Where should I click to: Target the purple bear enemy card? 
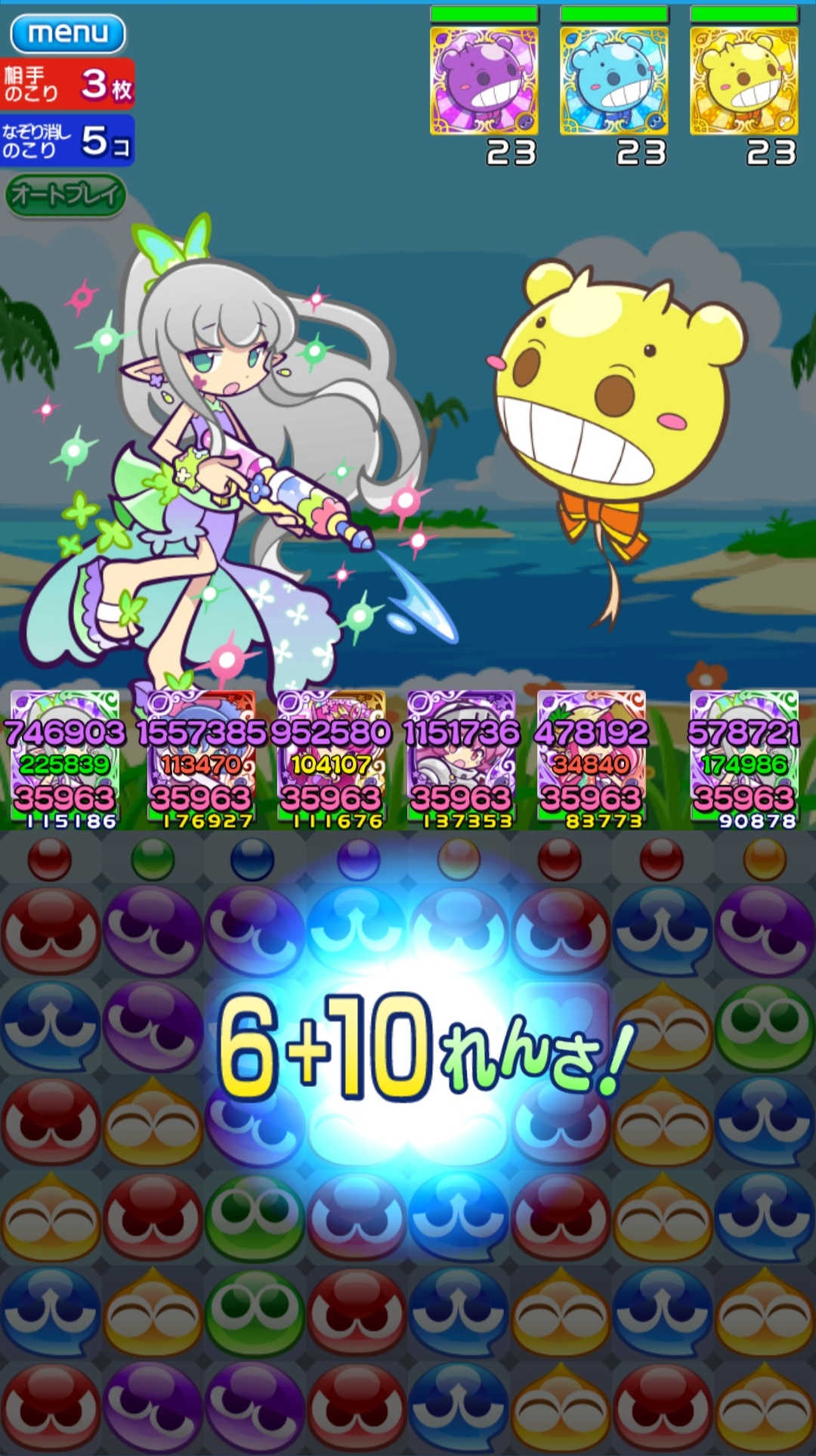484,82
